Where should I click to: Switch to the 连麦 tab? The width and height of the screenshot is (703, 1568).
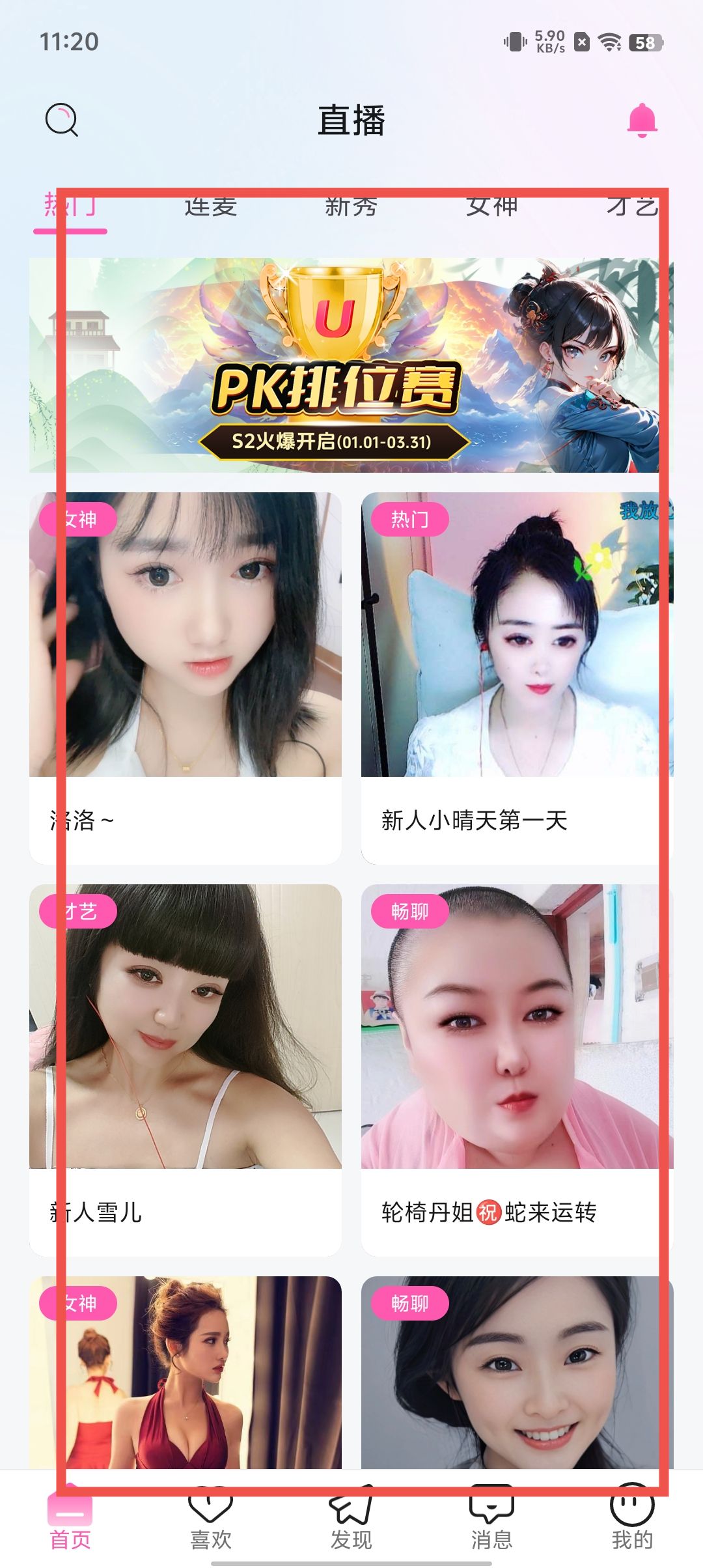pos(210,206)
